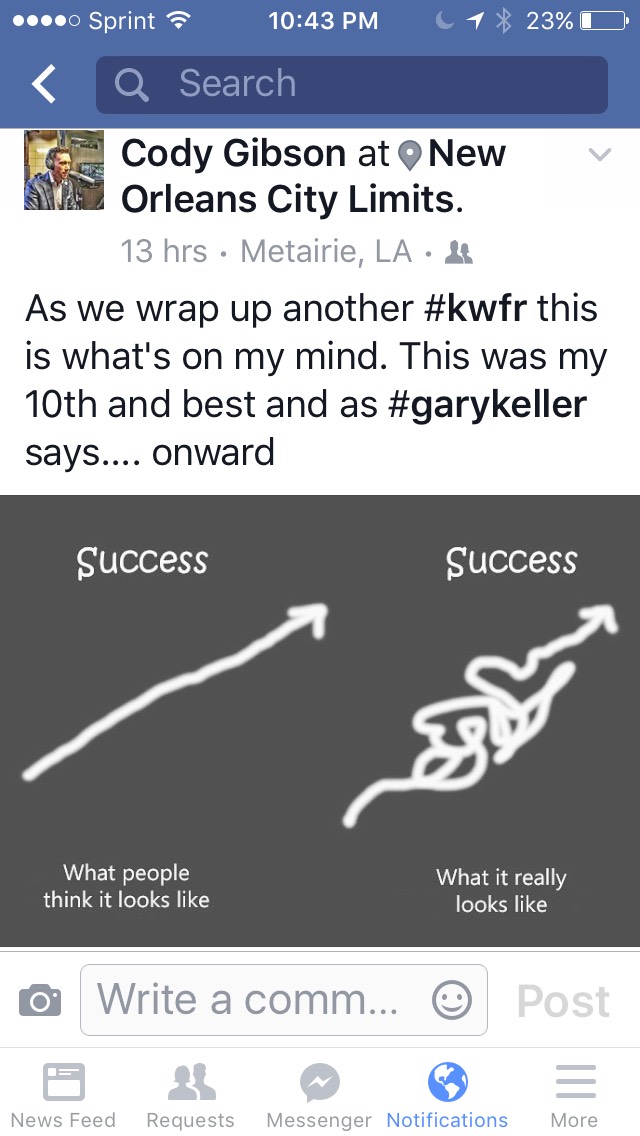View the Success image full screen
The height and width of the screenshot is (1136, 640).
click(320, 721)
